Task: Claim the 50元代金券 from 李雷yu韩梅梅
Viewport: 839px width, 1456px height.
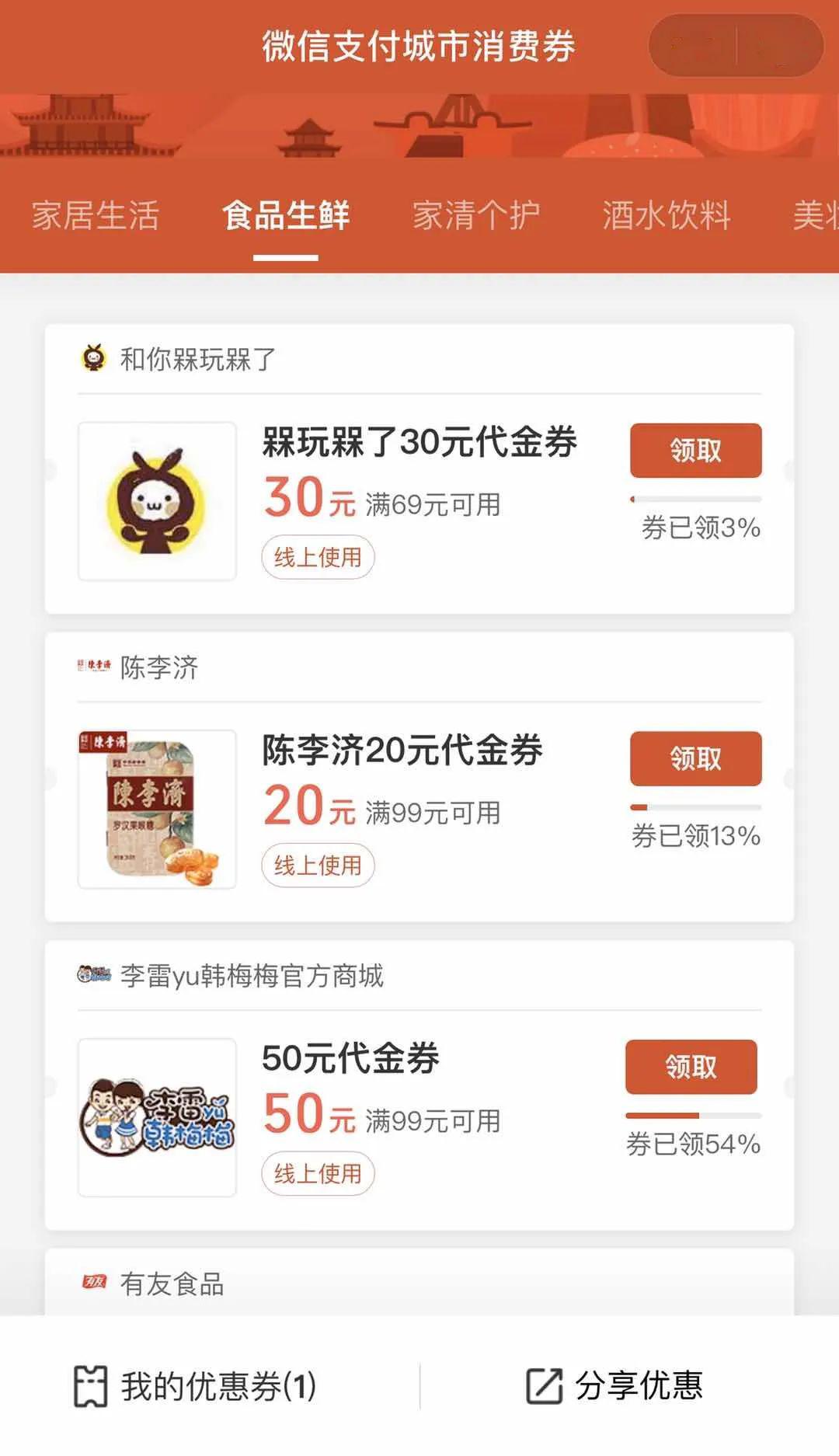Action: point(691,1067)
